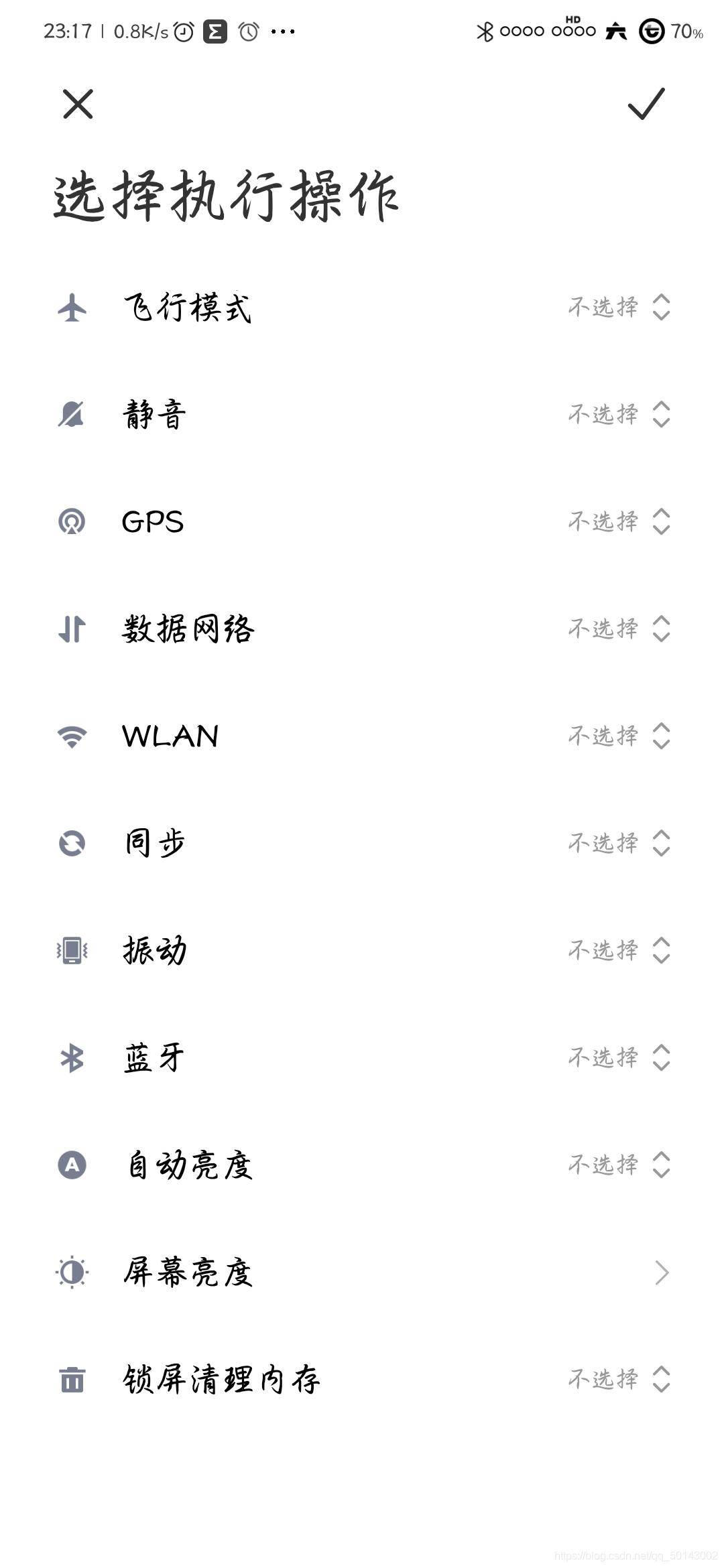Confirm selections with the checkmark

(646, 104)
